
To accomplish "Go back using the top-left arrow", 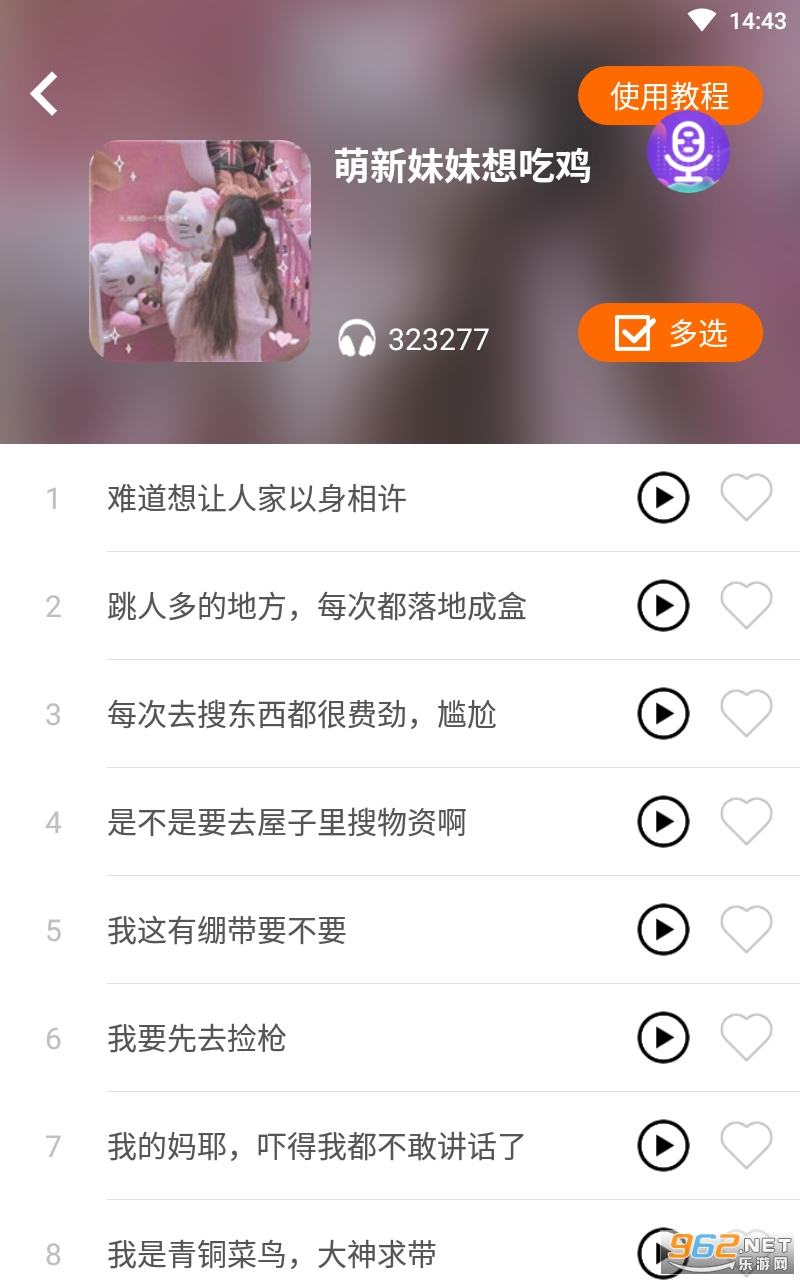I will pos(44,94).
